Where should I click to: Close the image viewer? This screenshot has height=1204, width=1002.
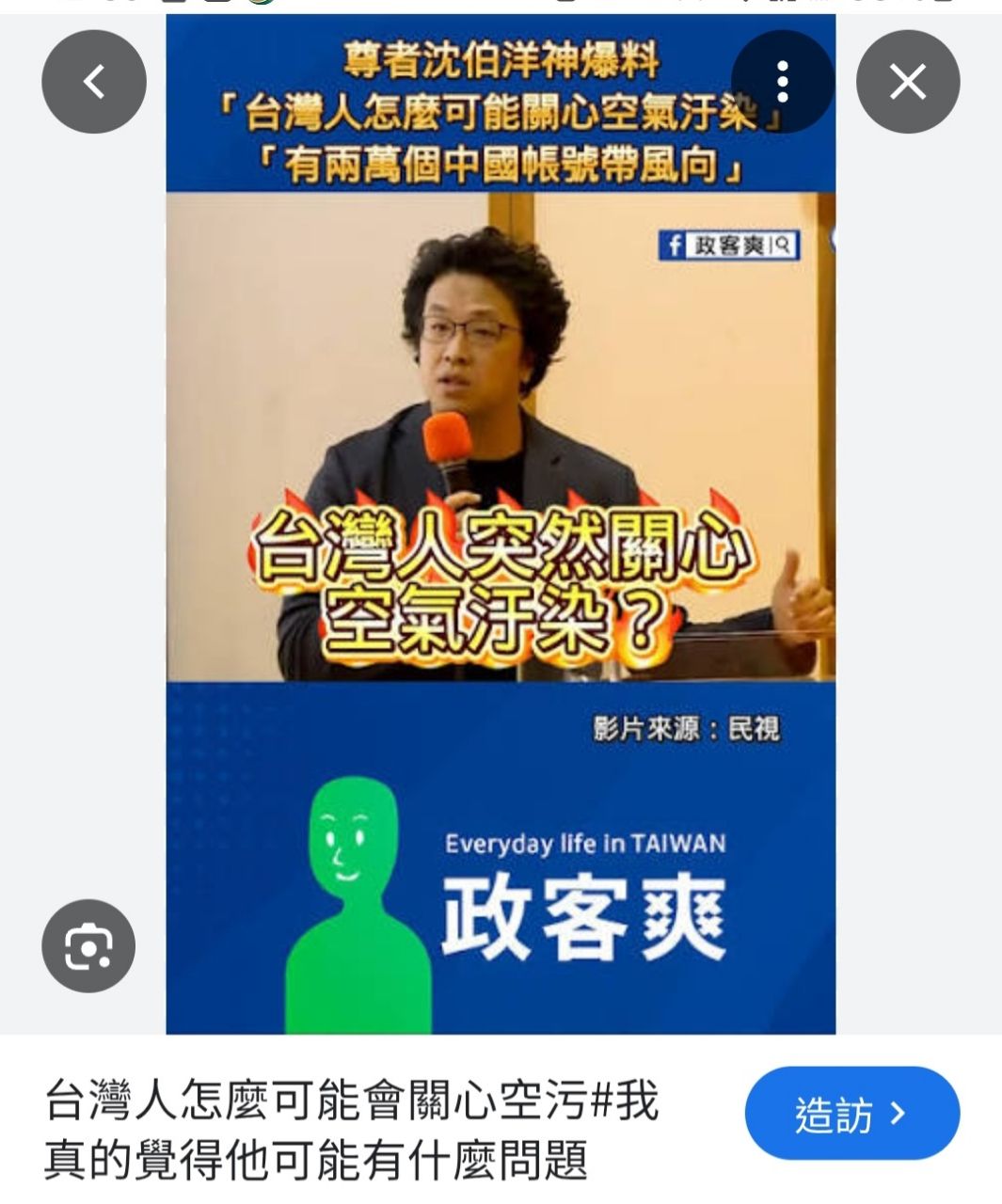click(x=907, y=82)
